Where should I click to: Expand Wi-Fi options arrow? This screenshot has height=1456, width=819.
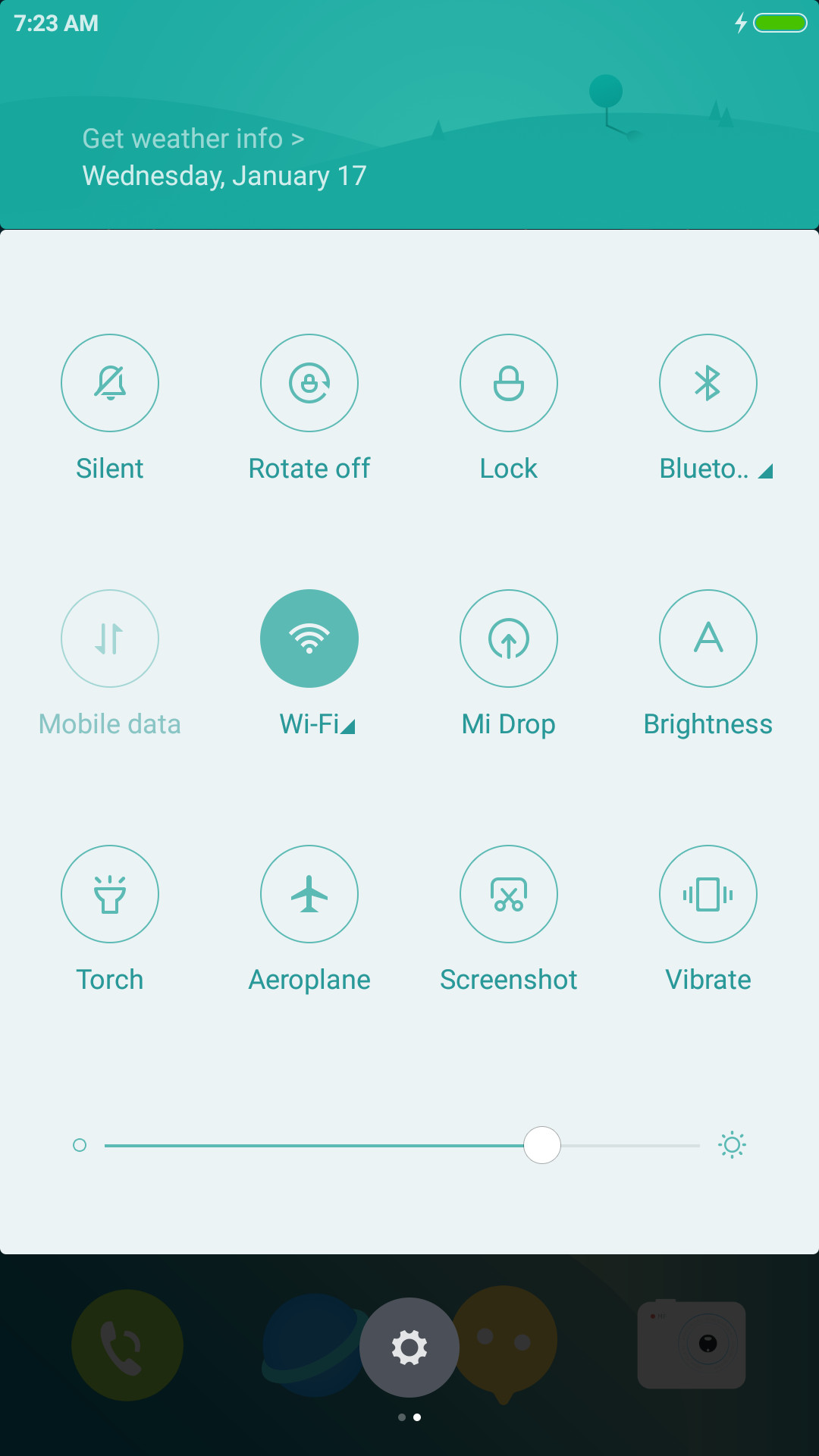(x=348, y=726)
